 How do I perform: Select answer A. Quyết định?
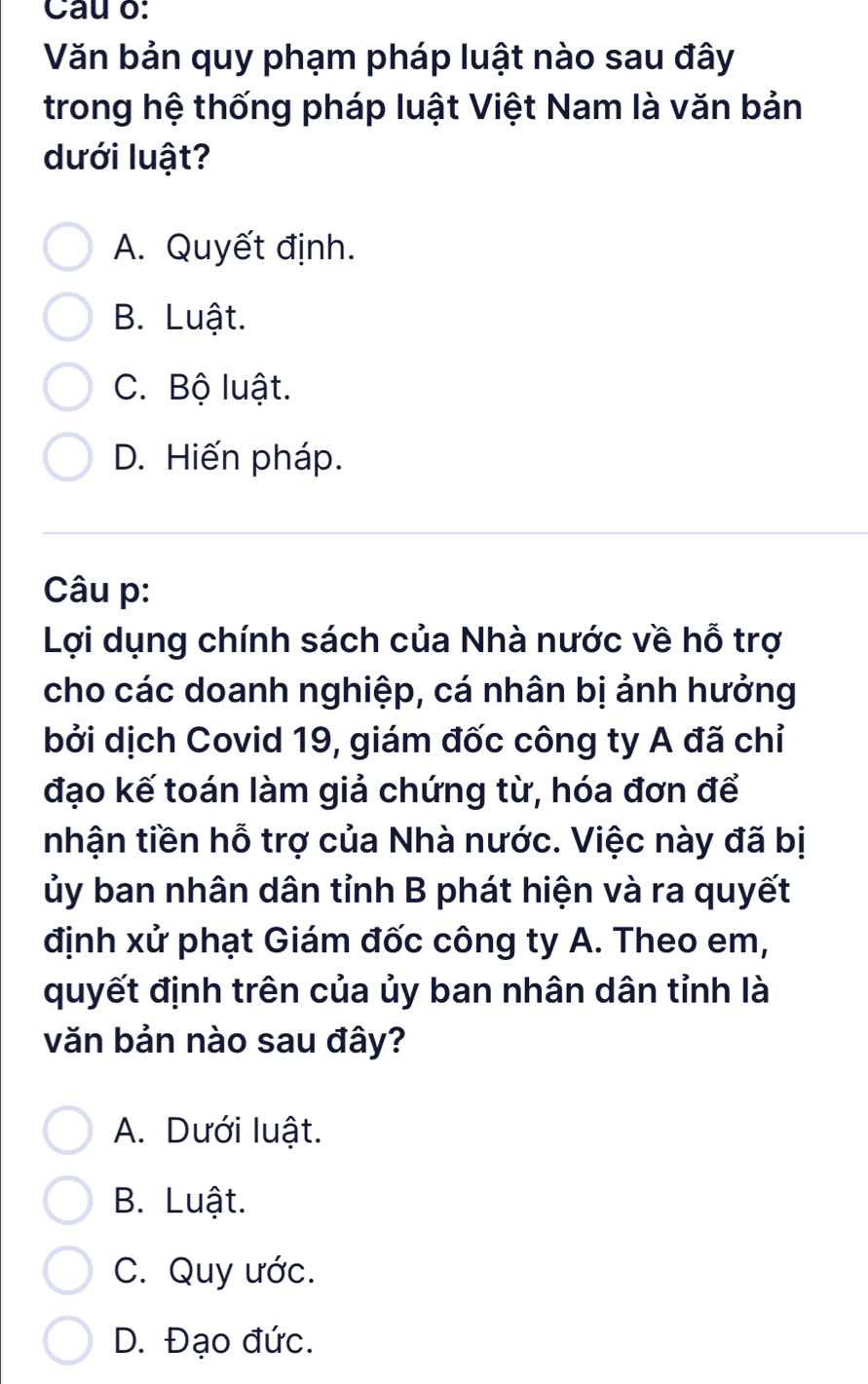[x=68, y=250]
